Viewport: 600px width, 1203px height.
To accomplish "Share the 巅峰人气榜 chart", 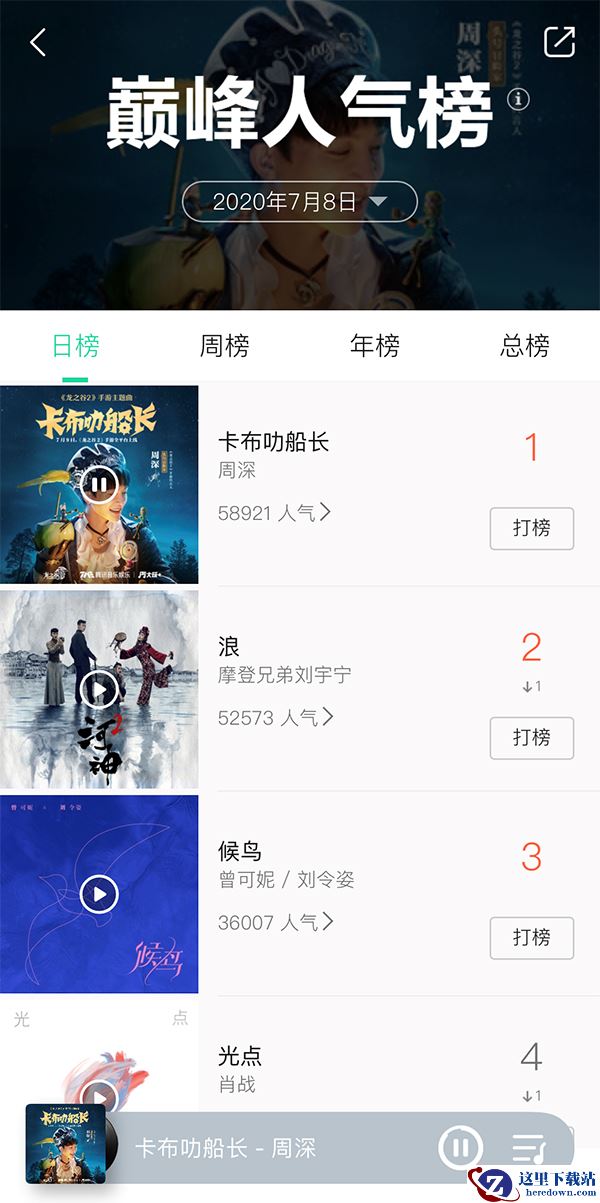I will [x=559, y=42].
